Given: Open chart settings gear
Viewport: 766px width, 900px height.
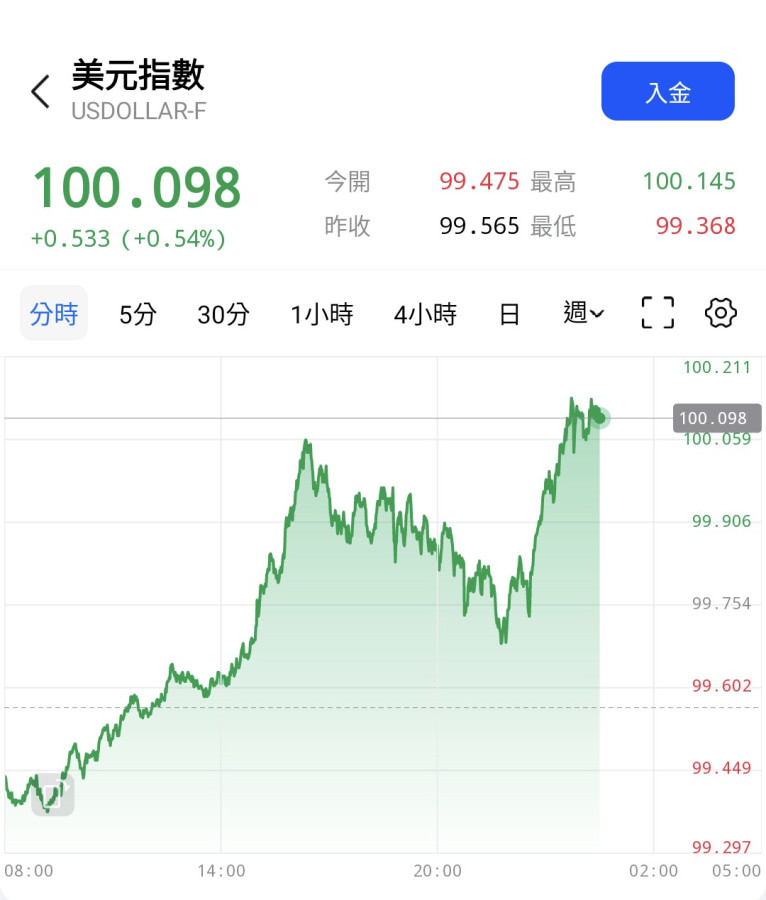Looking at the screenshot, I should point(721,313).
